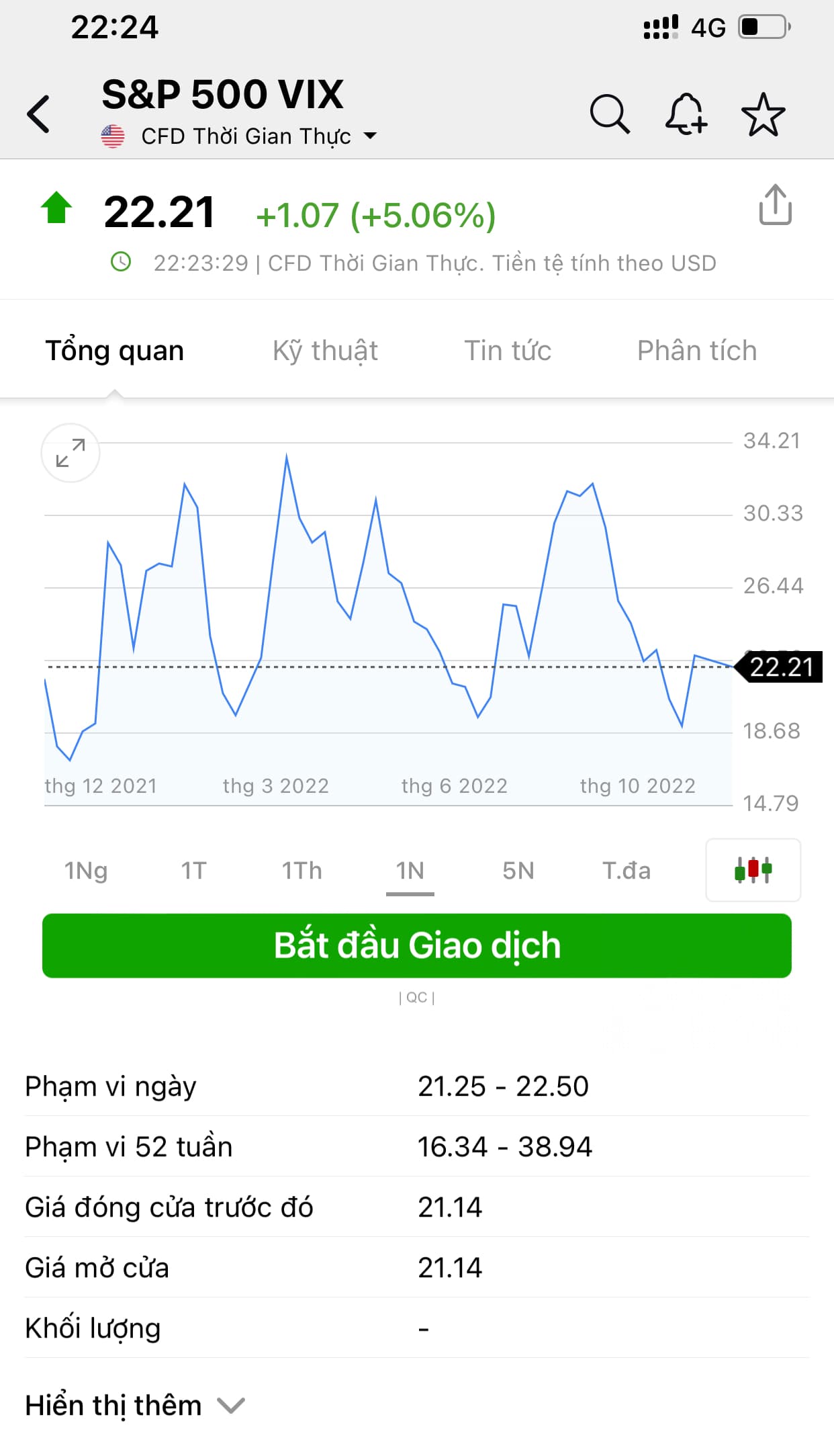Select the 1N chart timeframe

[410, 871]
